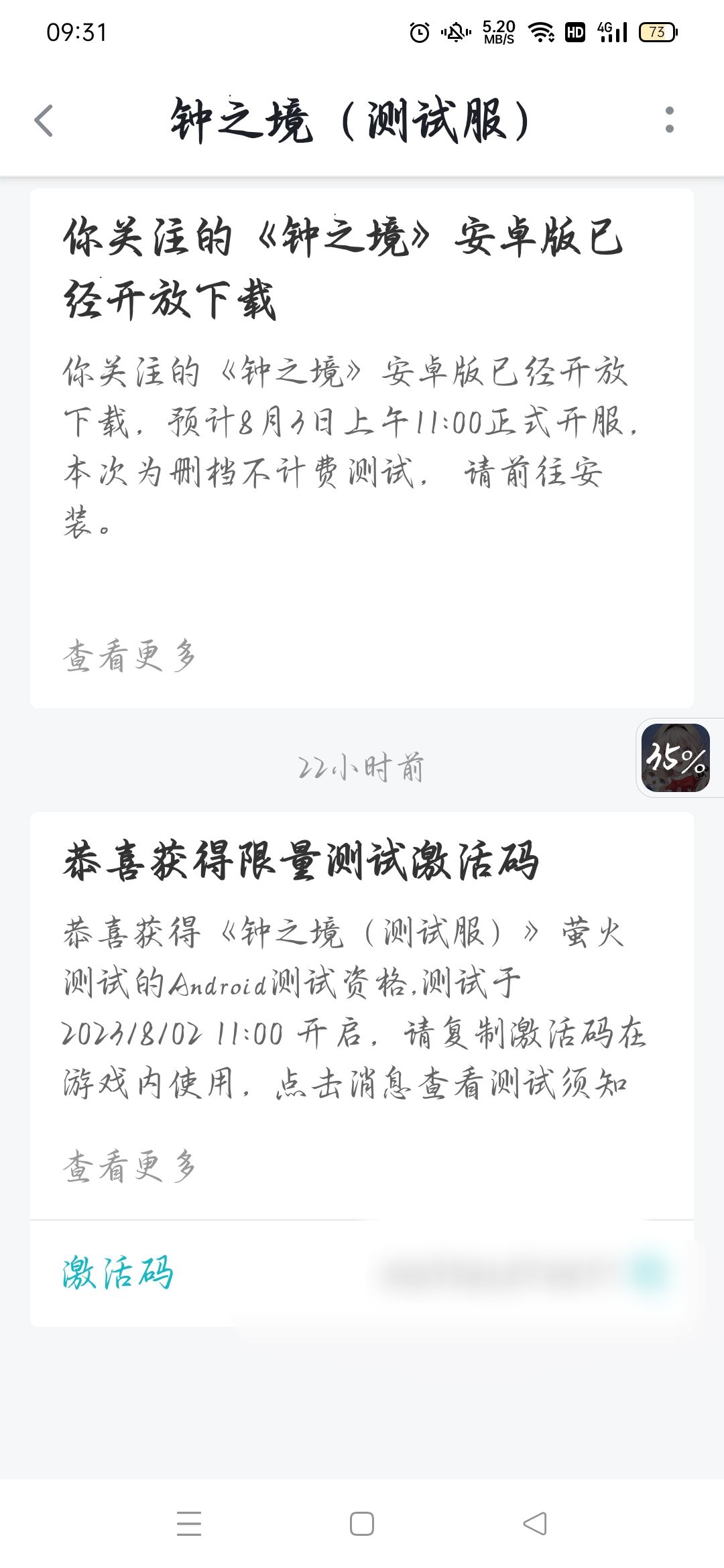Open recent apps from the navigation bar
Image resolution: width=724 pixels, height=1568 pixels.
(189, 1523)
